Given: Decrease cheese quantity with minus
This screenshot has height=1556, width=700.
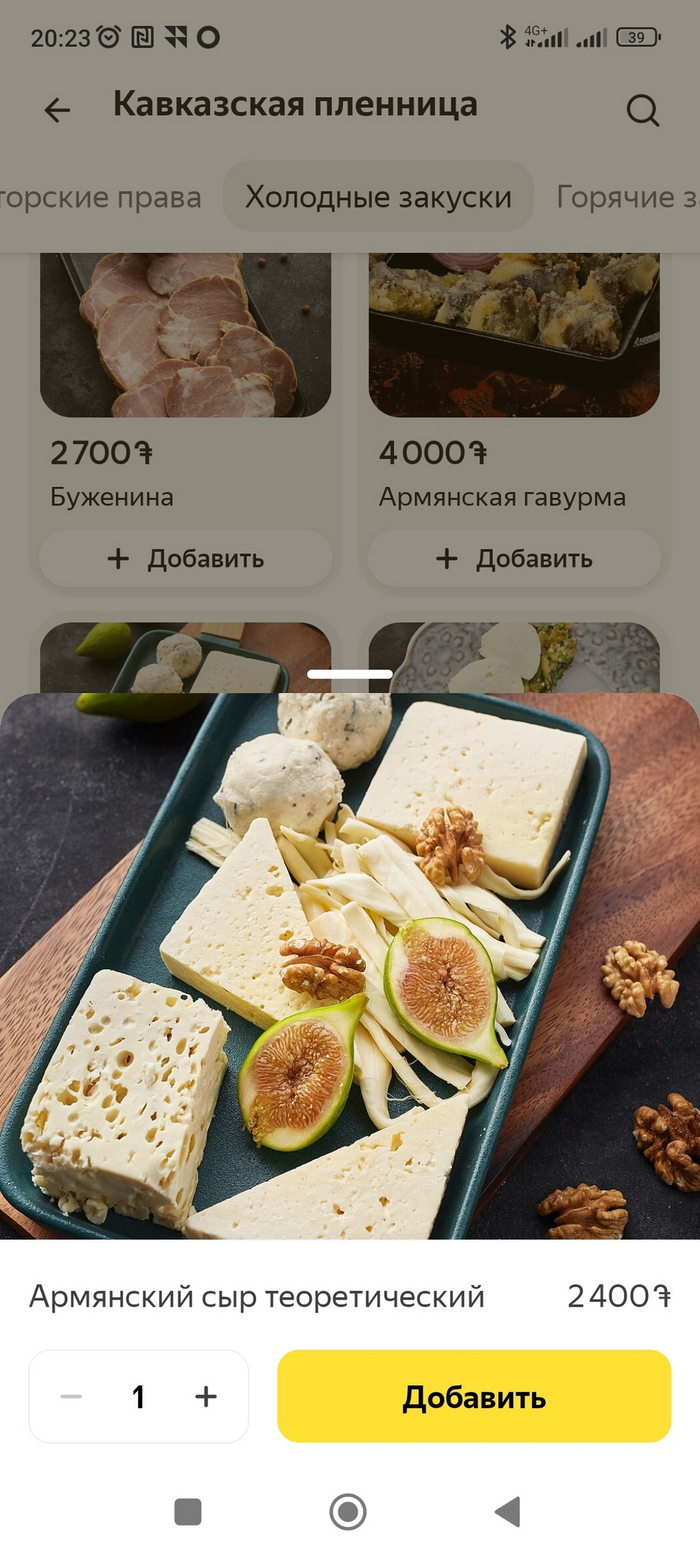Looking at the screenshot, I should tap(71, 1396).
